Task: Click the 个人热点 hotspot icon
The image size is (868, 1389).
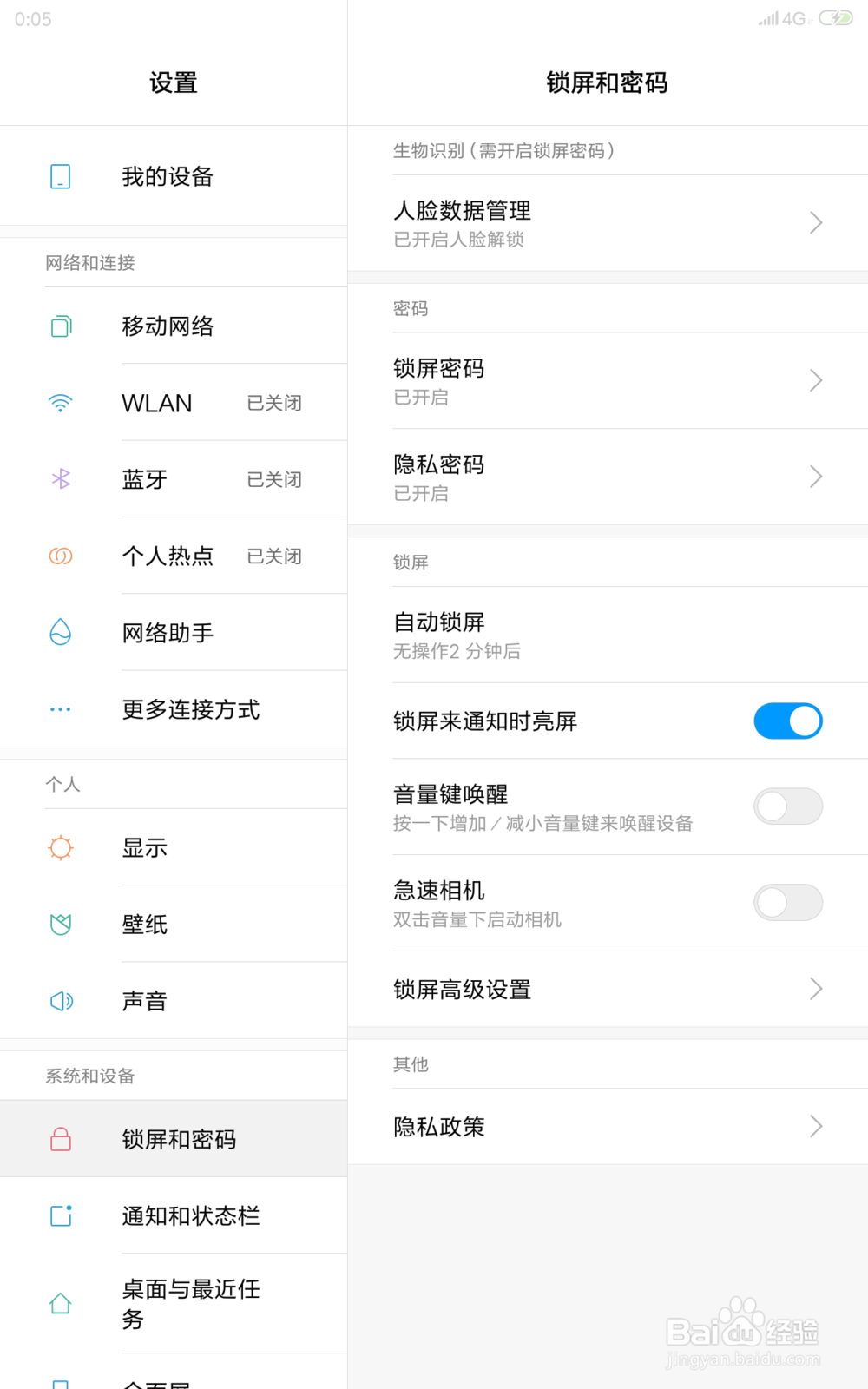Action: click(x=59, y=556)
